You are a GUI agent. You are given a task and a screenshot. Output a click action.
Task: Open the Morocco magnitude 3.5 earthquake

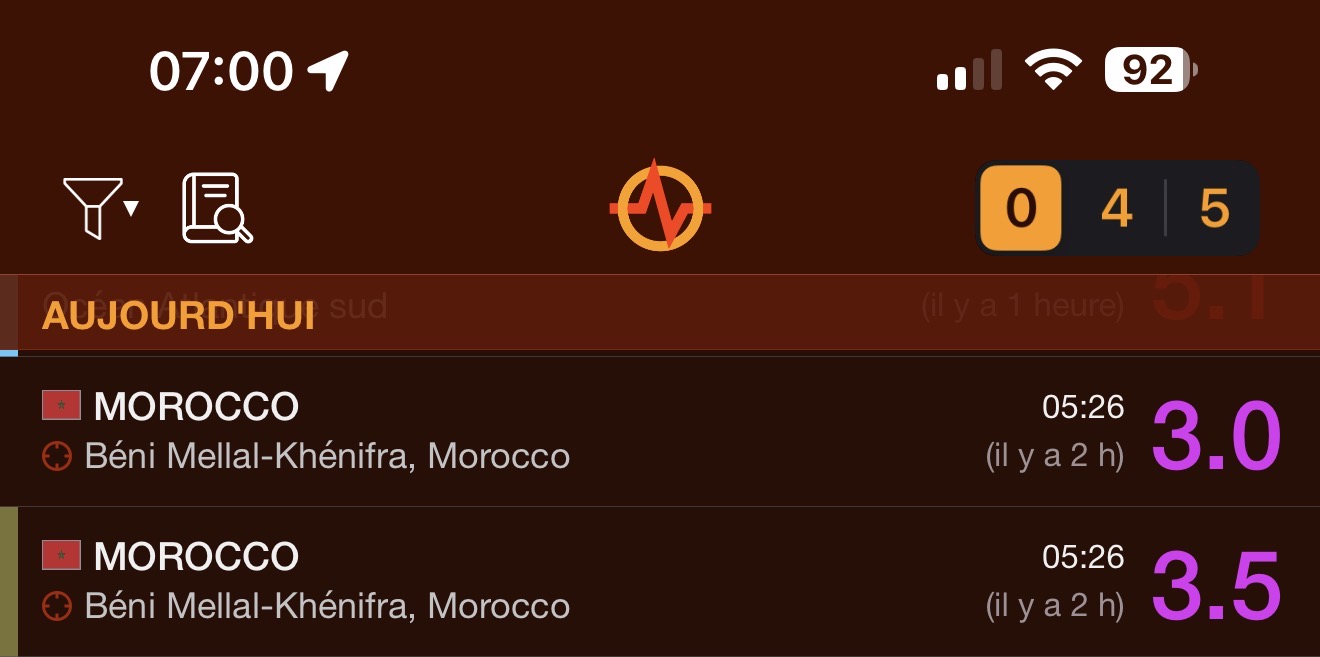pyautogui.click(x=660, y=582)
